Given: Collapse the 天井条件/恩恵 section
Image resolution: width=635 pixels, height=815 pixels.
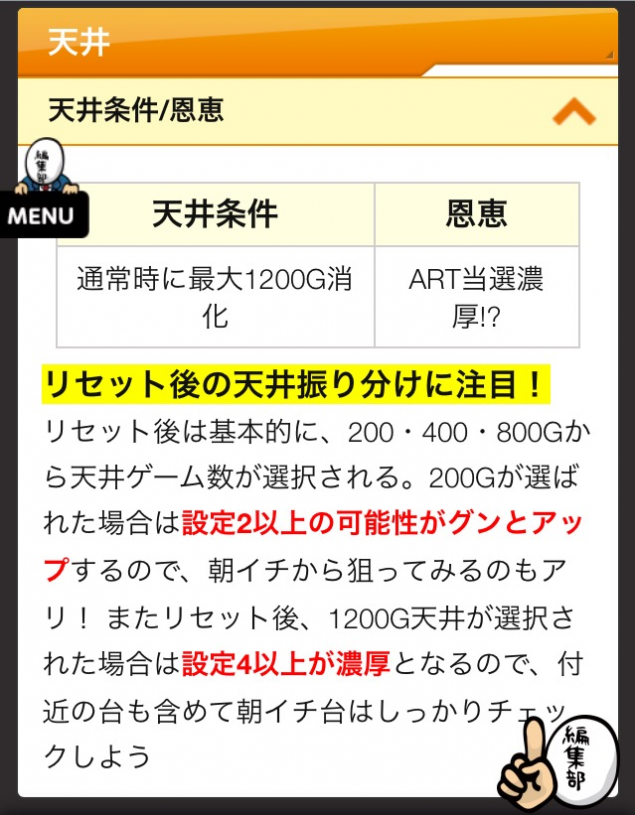Looking at the screenshot, I should click(x=573, y=112).
